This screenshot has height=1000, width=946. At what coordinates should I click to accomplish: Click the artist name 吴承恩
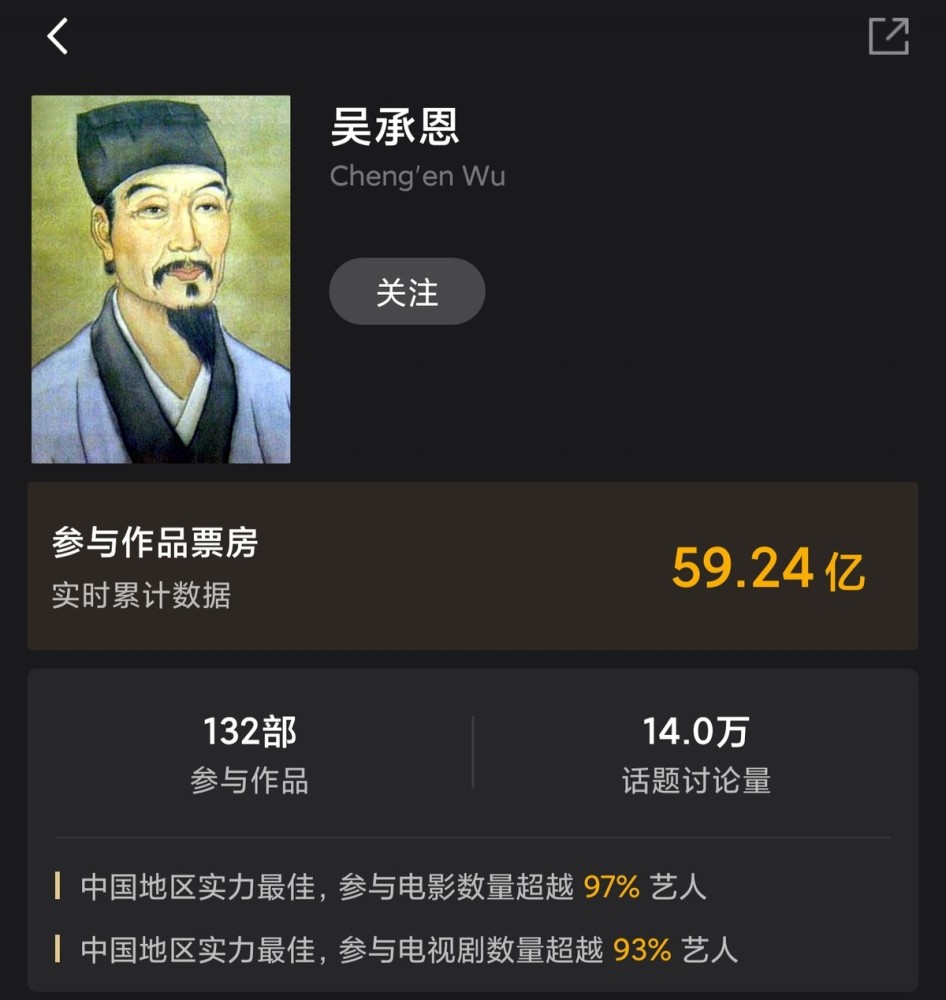click(394, 130)
